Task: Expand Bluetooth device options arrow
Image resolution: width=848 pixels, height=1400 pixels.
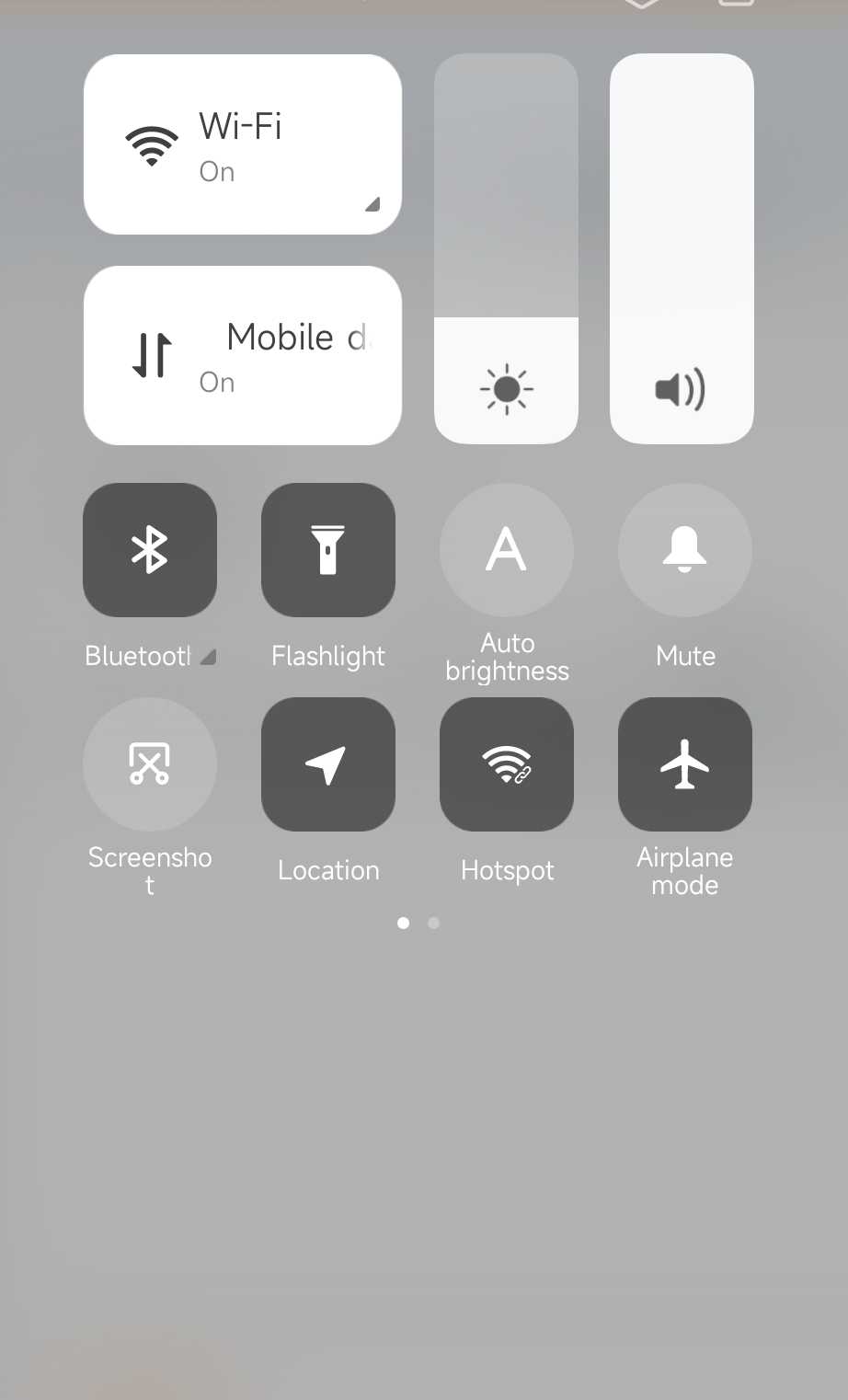Action: [208, 657]
